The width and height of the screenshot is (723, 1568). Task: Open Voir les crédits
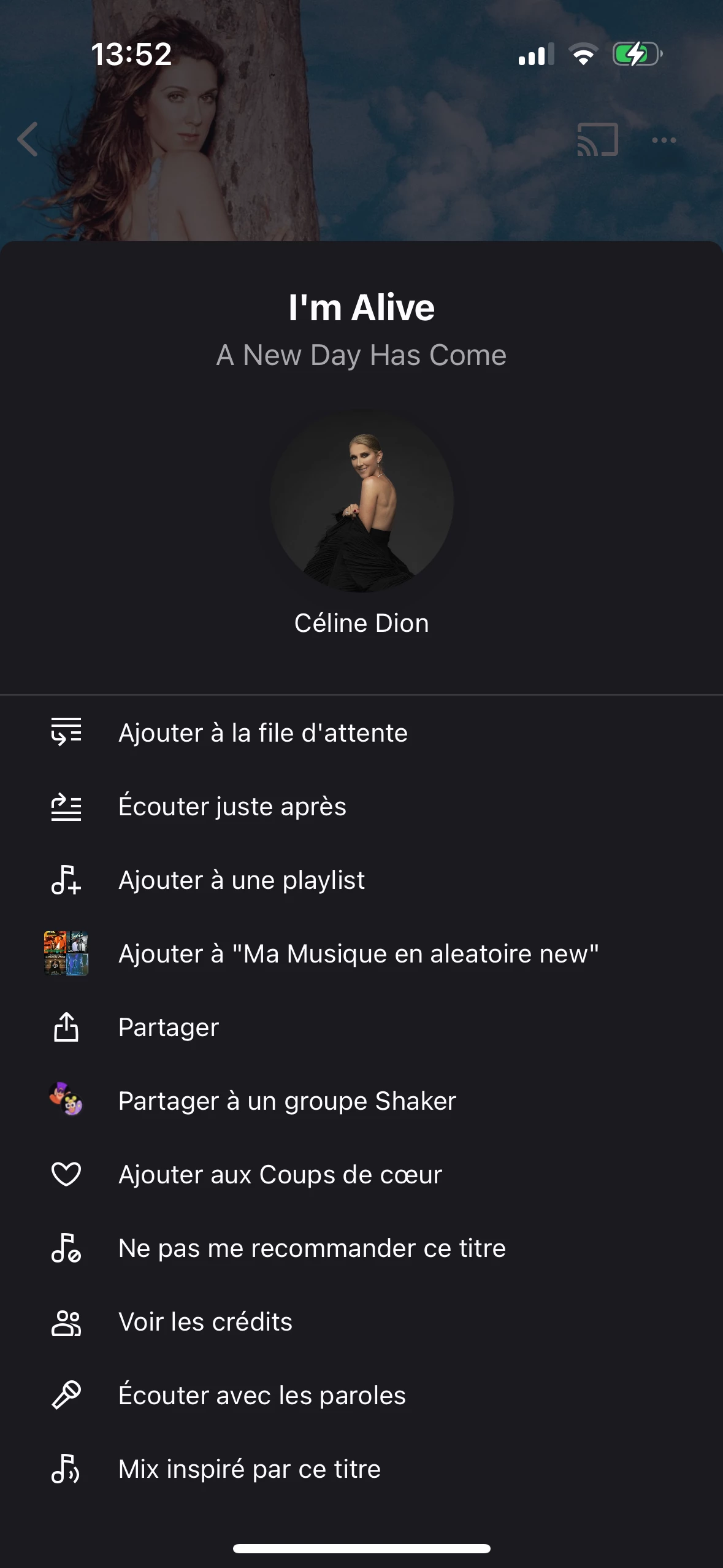205,1321
